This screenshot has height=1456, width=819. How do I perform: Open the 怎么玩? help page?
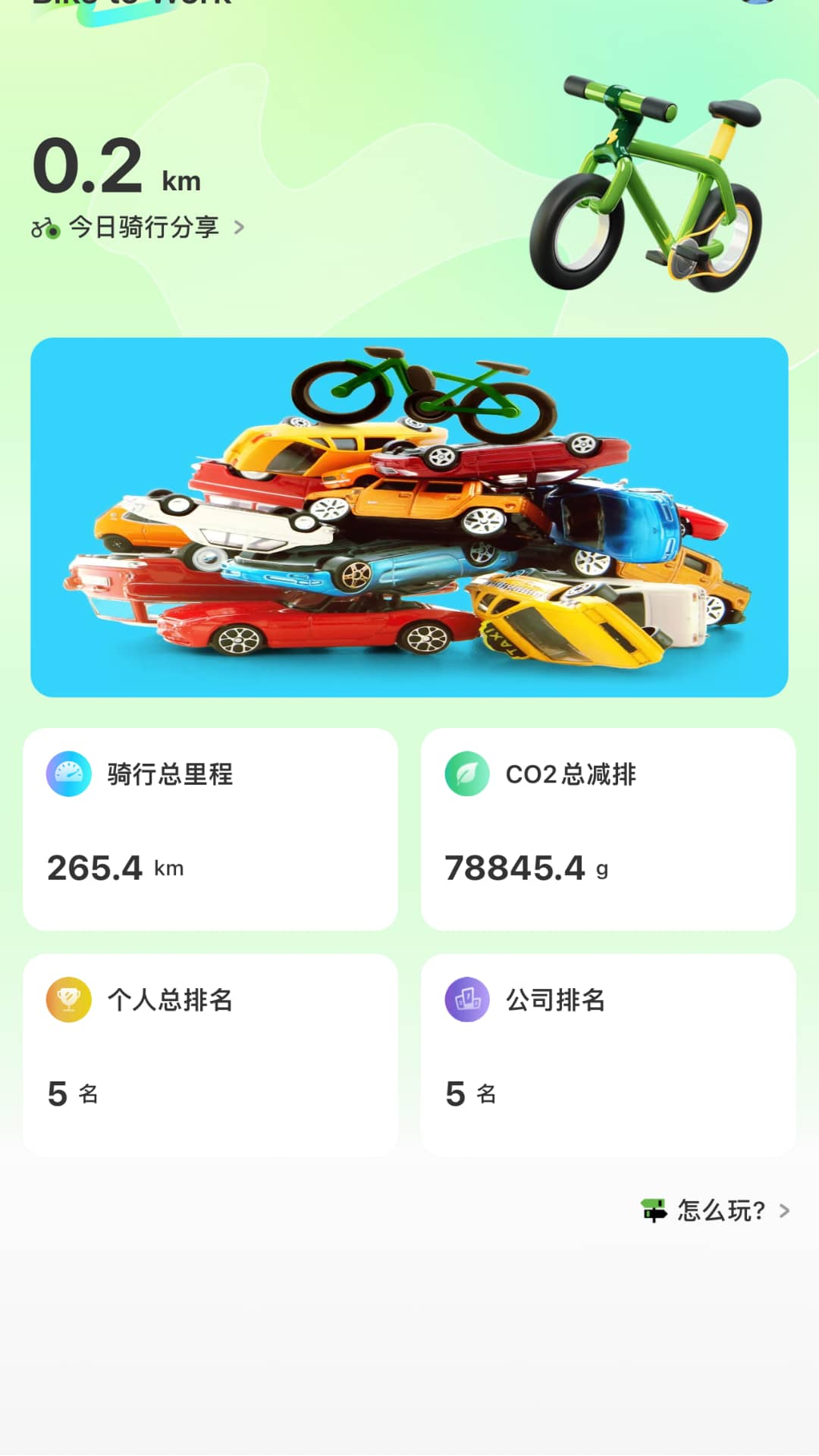point(719,1210)
